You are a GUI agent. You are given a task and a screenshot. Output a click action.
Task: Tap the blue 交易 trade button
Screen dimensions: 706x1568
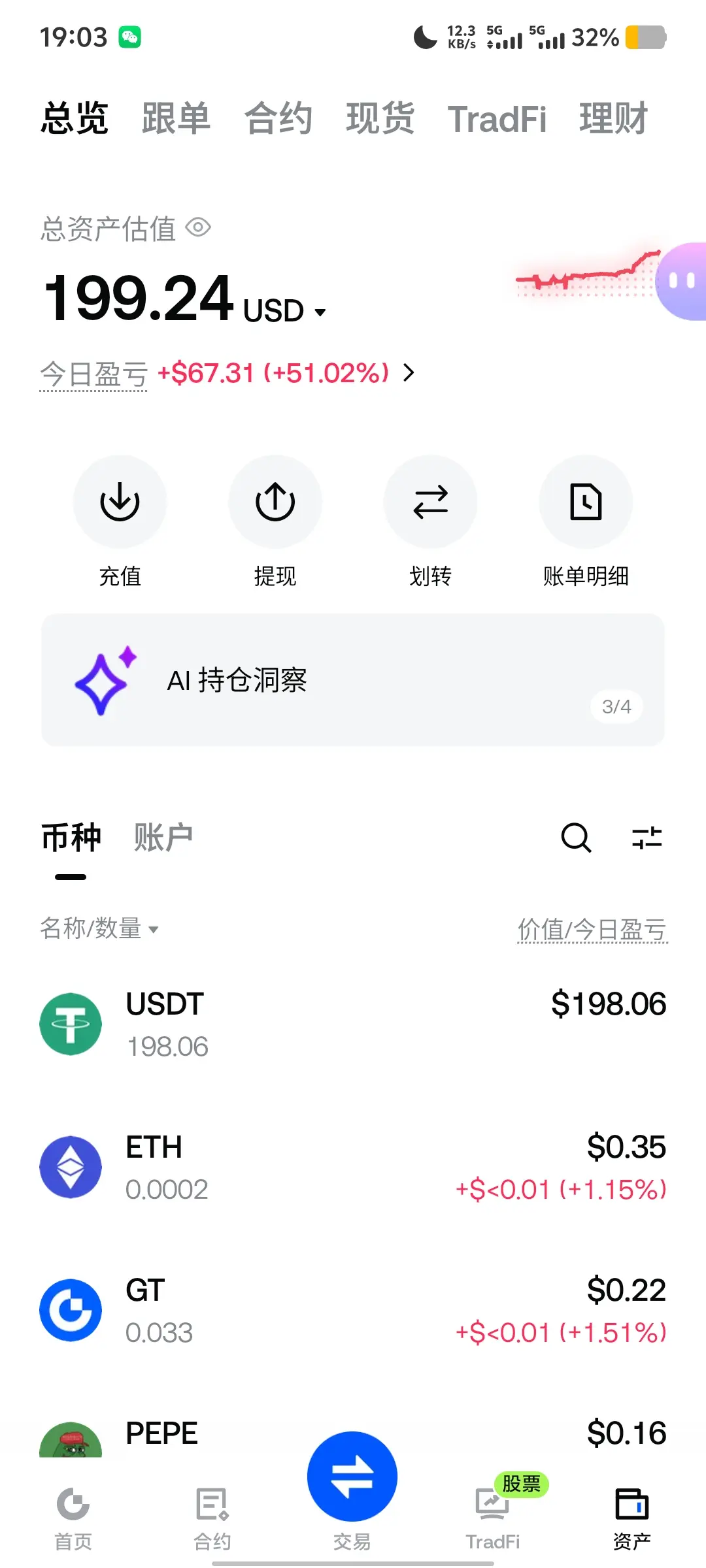coord(352,1477)
